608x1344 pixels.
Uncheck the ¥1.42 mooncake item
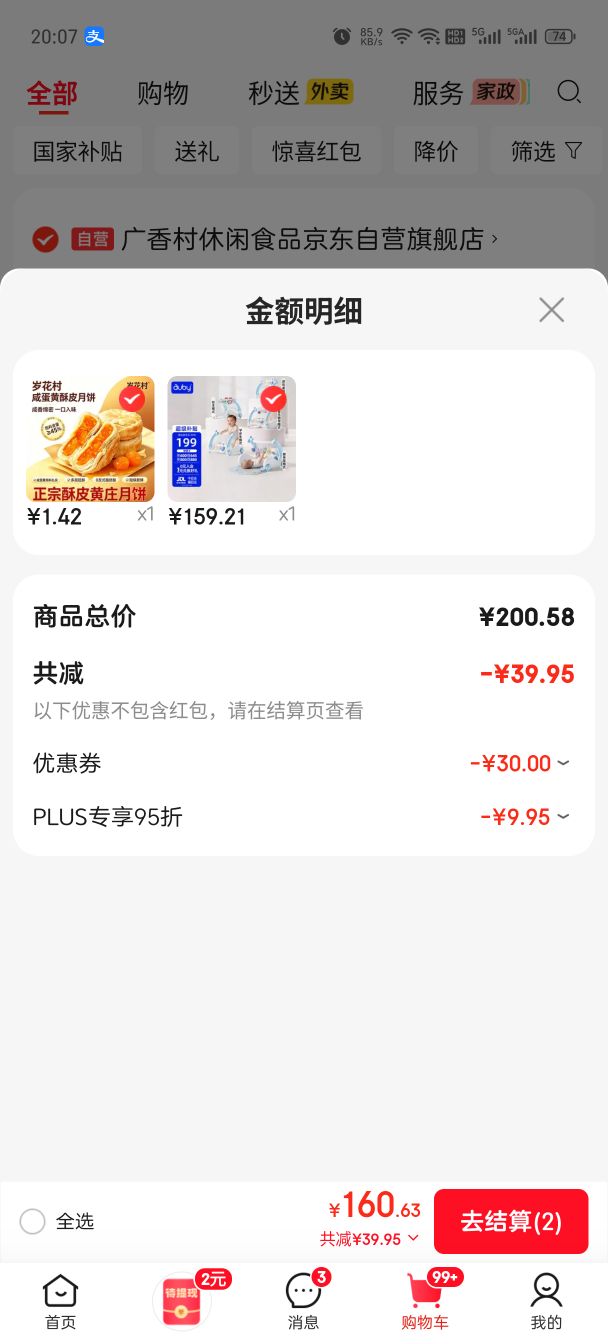point(131,399)
